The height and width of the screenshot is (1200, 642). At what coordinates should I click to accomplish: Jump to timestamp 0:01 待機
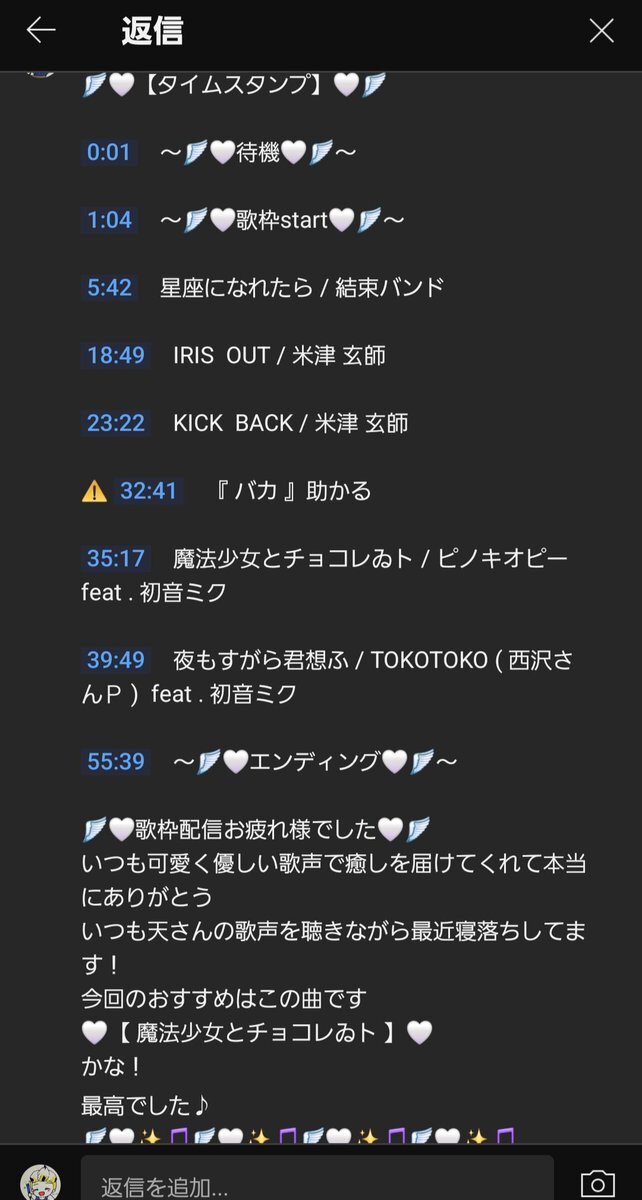coord(109,152)
